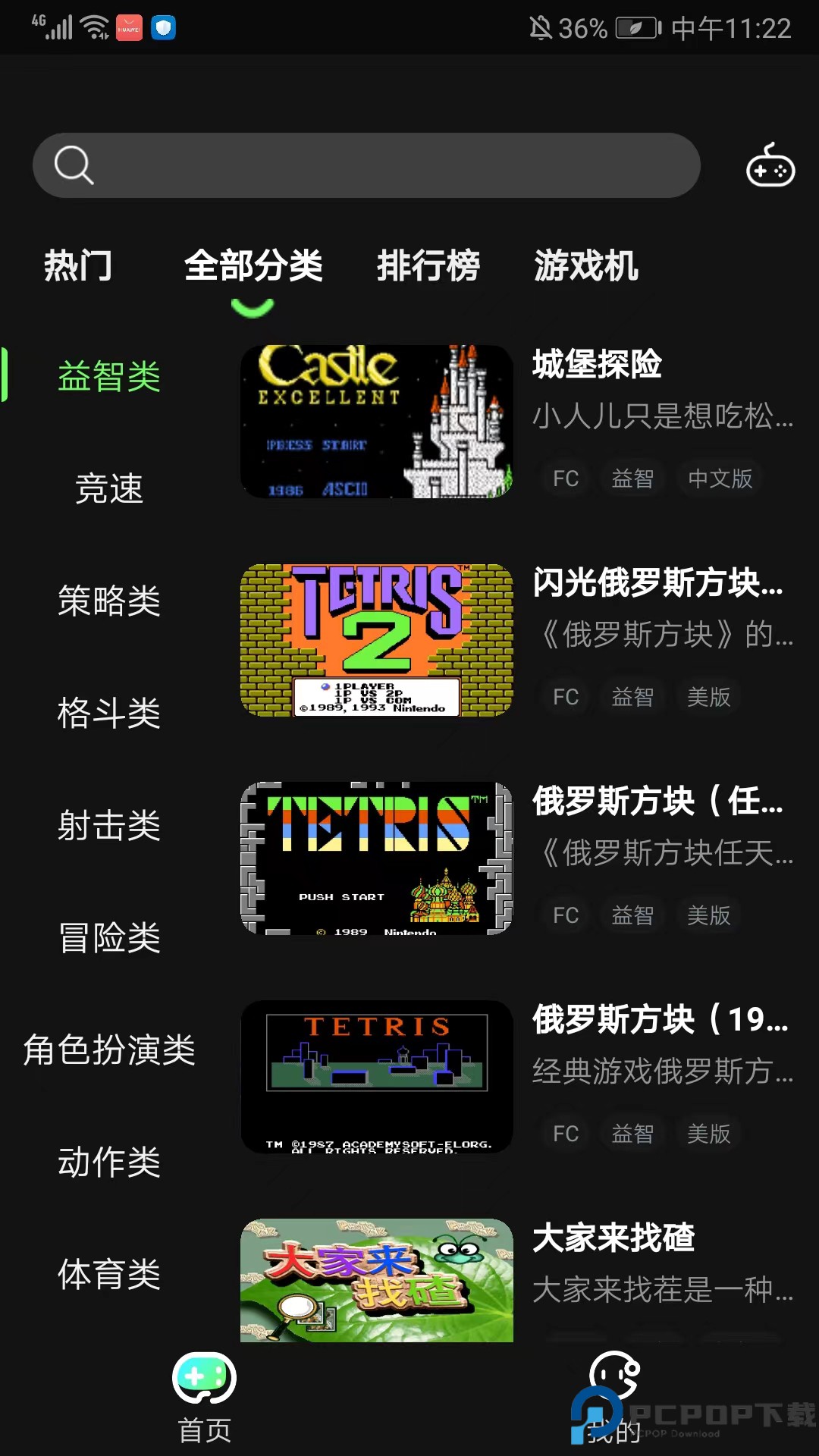The image size is (819, 1456).
Task: Select the 竞速 category
Action: click(109, 488)
